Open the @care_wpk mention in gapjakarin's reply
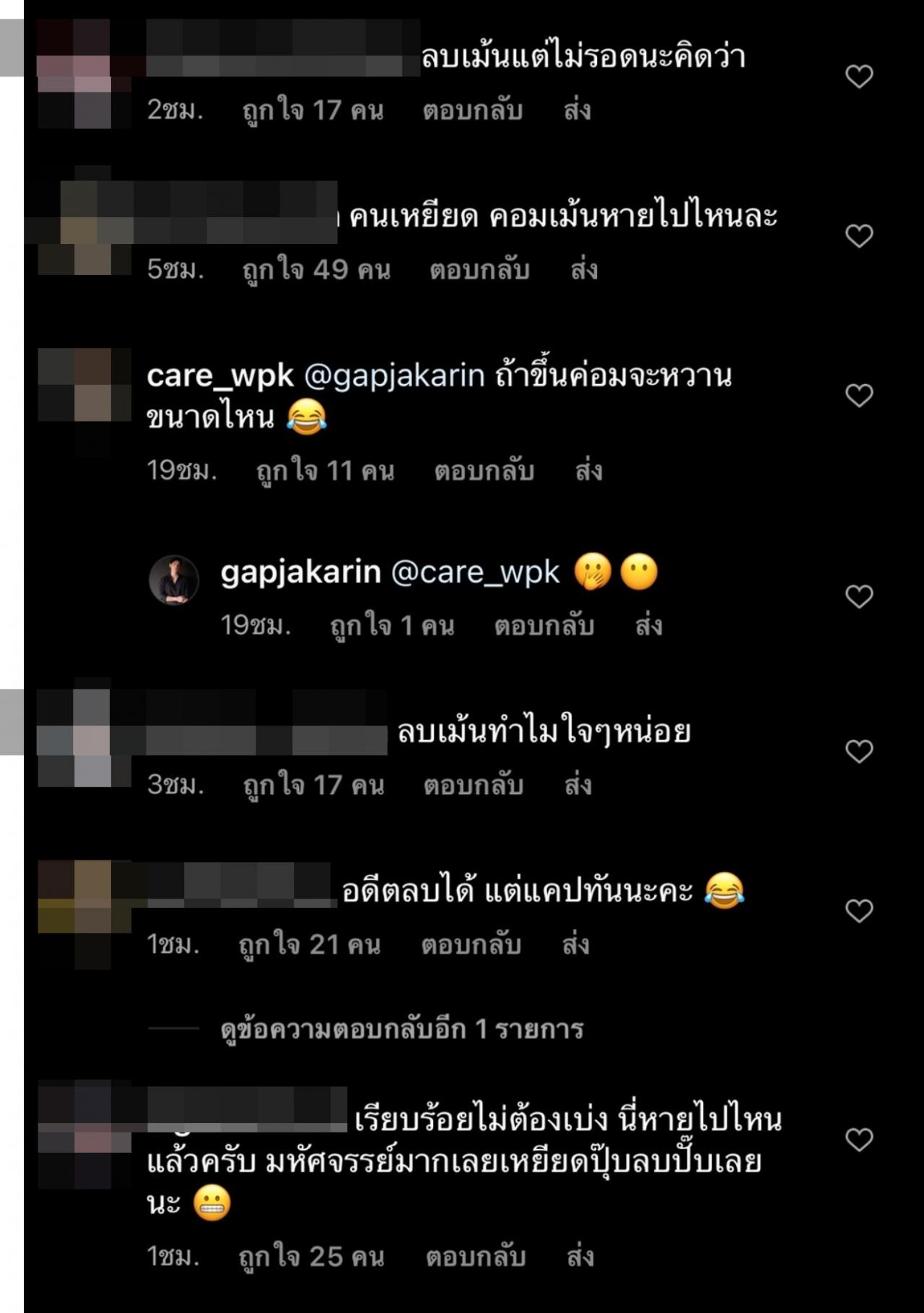Image resolution: width=924 pixels, height=1313 pixels. click(x=475, y=572)
